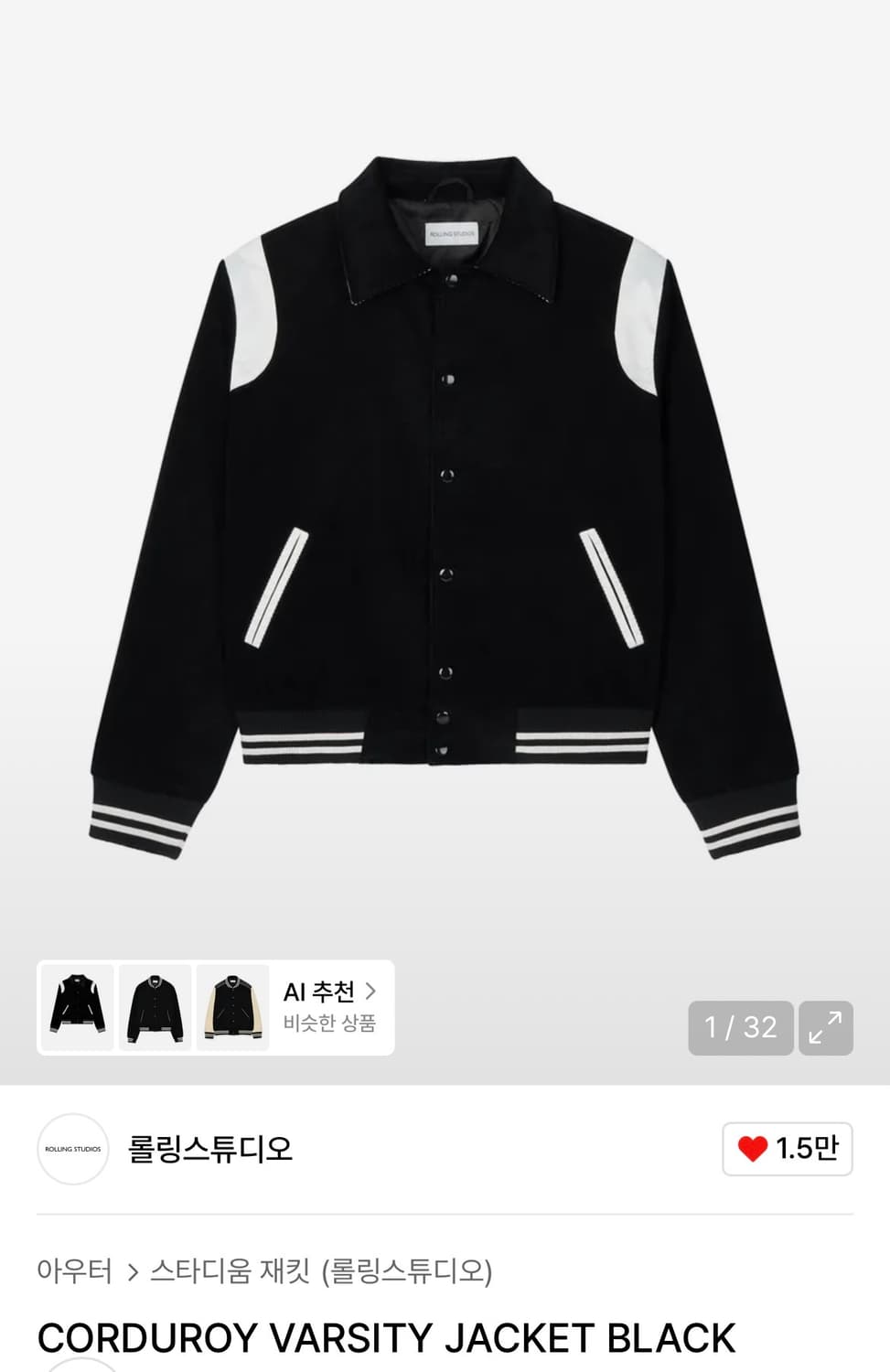Open AI 추천 similar products

click(x=329, y=1006)
